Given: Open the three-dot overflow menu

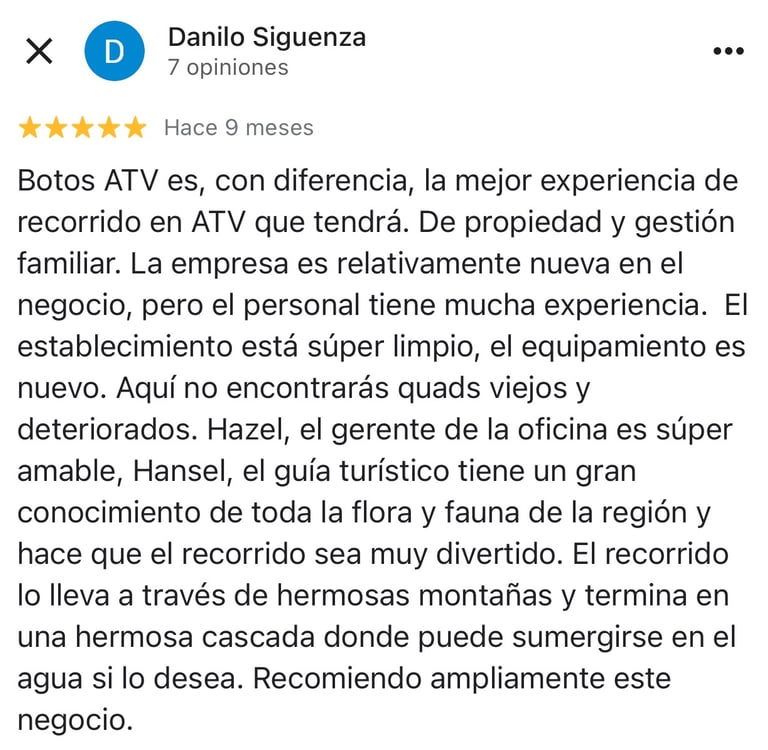Looking at the screenshot, I should coord(729,50).
